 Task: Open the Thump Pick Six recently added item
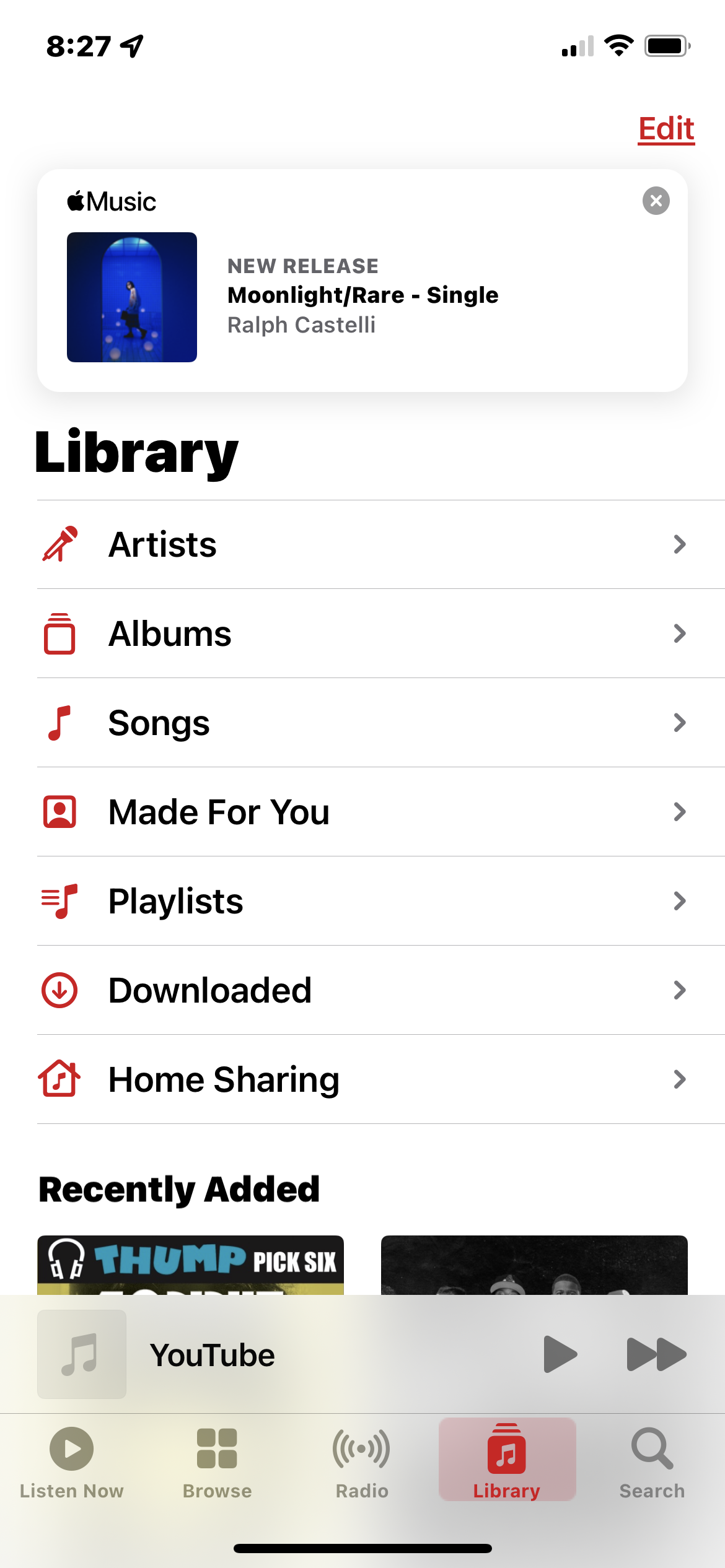click(x=190, y=1265)
